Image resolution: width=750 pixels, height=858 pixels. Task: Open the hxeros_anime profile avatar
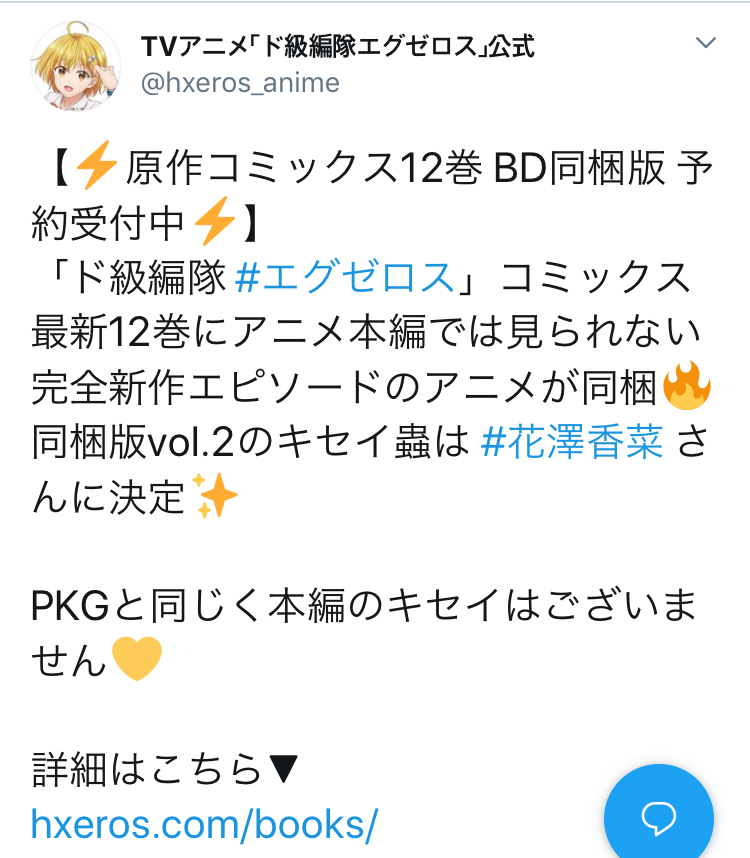click(76, 65)
